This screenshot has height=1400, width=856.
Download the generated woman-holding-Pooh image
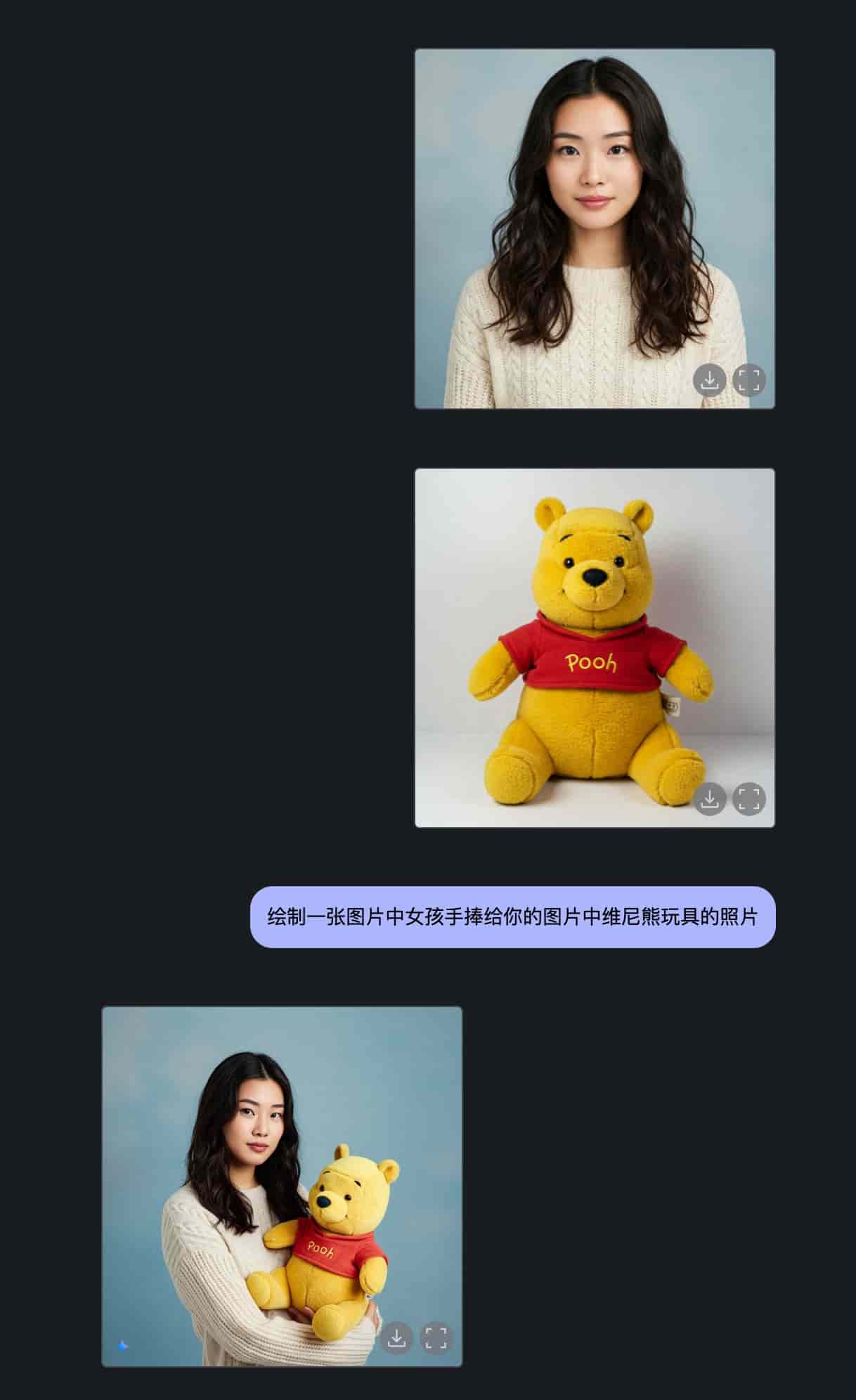(x=397, y=1337)
